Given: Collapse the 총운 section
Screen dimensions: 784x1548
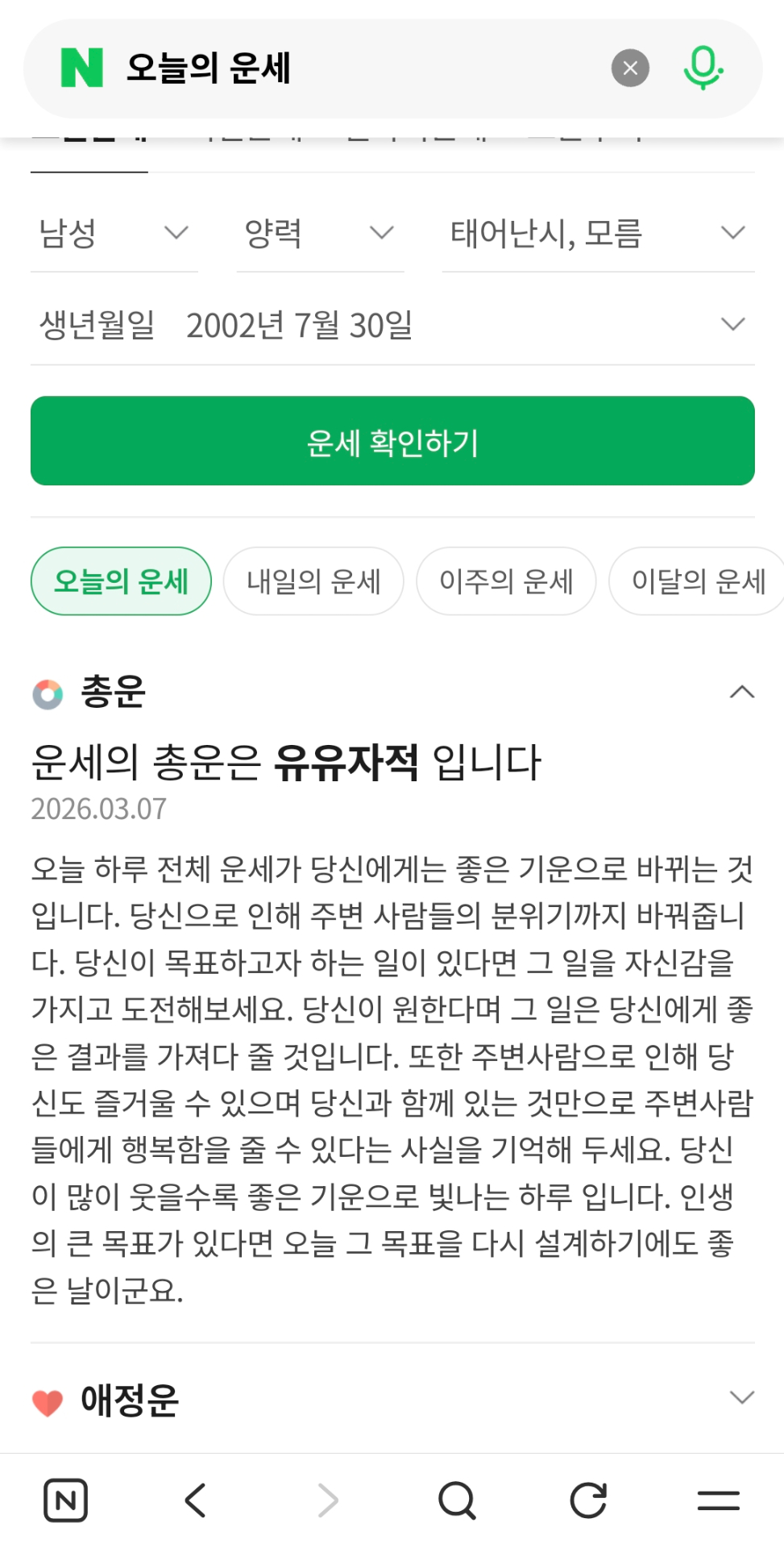Looking at the screenshot, I should pos(741,692).
